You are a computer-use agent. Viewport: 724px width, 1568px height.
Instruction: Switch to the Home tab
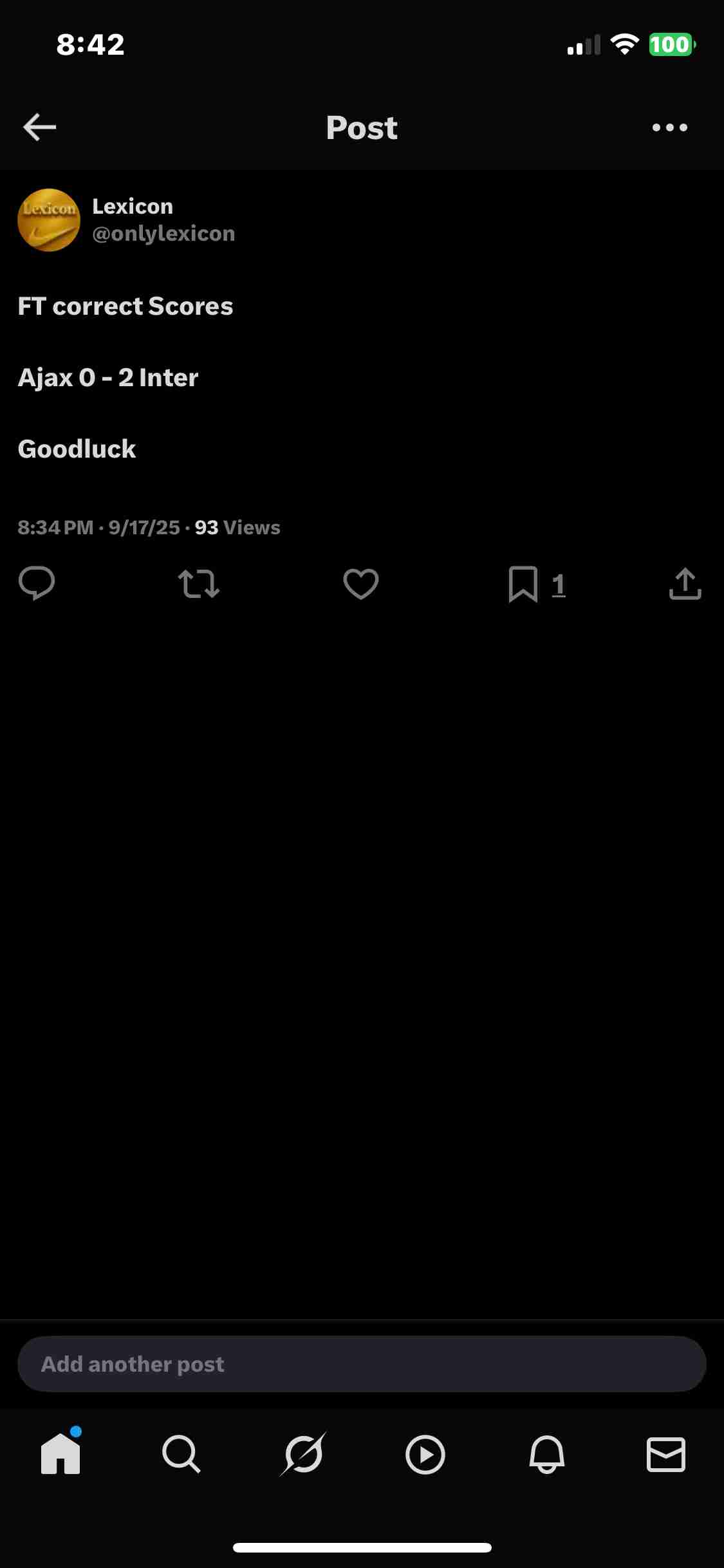[60, 1454]
